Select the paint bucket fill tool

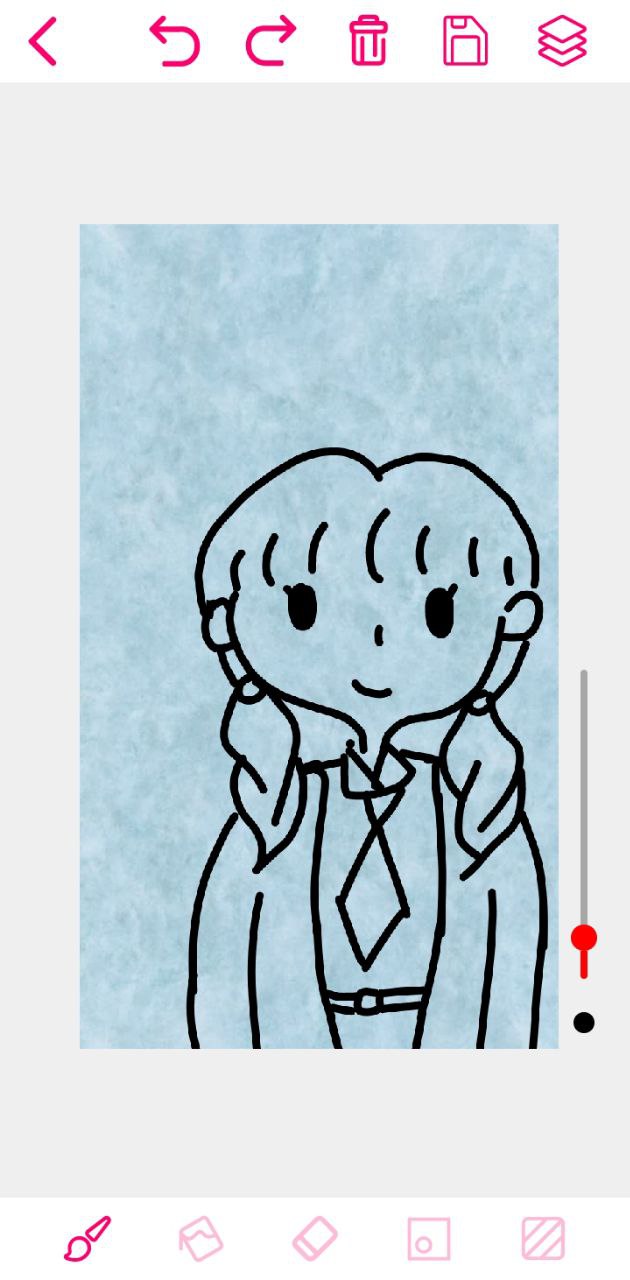point(200,1239)
